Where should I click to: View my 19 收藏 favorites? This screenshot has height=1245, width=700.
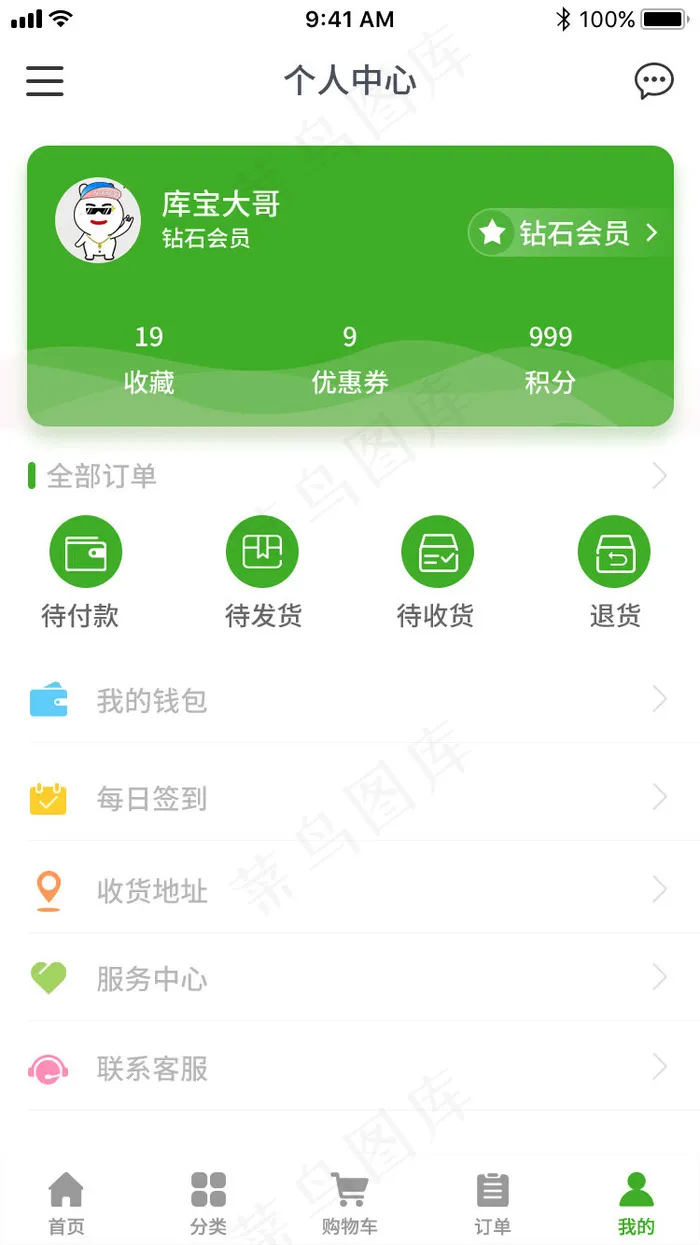pyautogui.click(x=149, y=360)
